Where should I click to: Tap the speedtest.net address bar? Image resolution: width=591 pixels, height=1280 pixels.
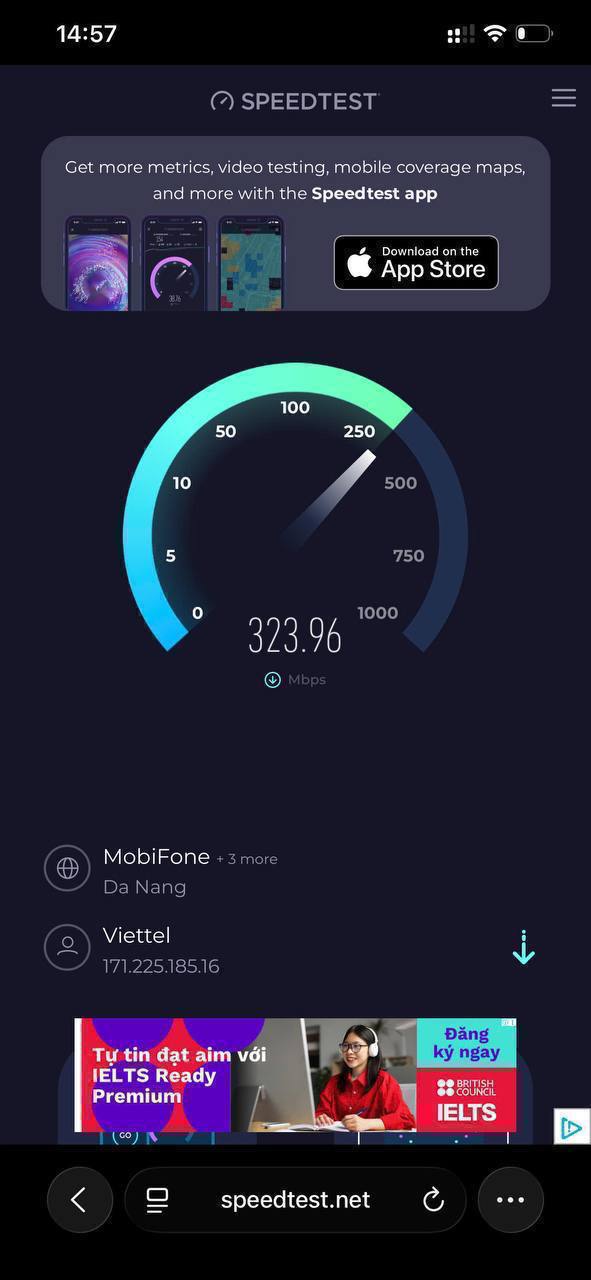295,1200
